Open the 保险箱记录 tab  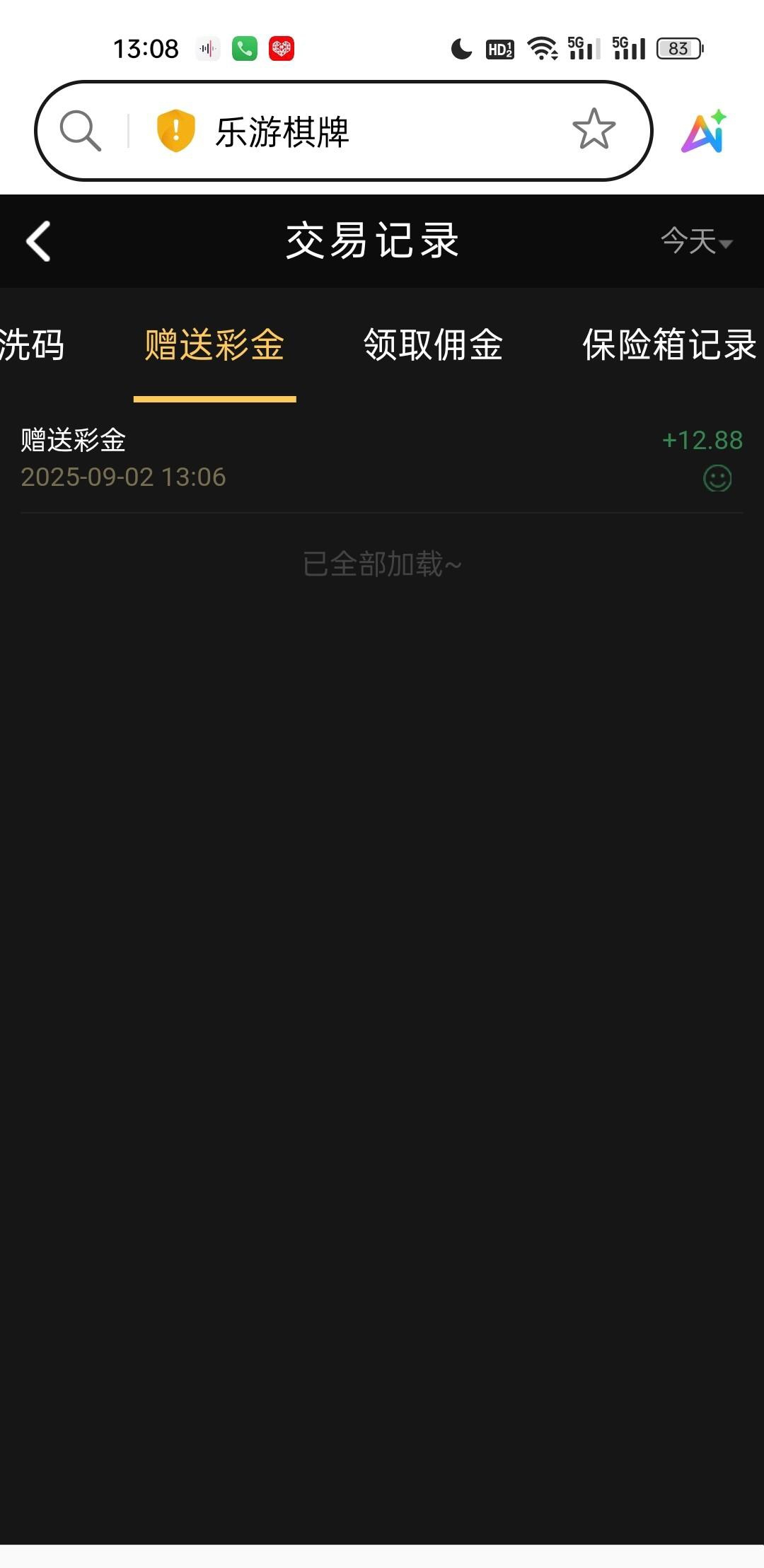tap(668, 345)
